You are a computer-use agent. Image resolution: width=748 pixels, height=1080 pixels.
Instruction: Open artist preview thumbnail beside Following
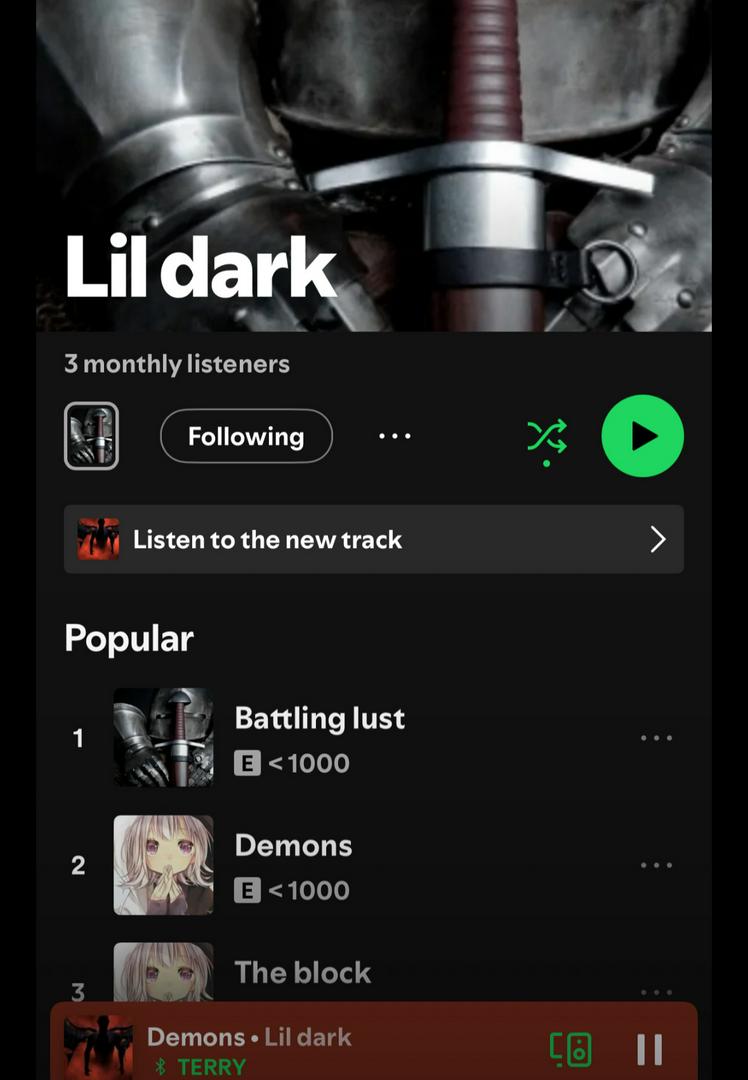point(91,436)
